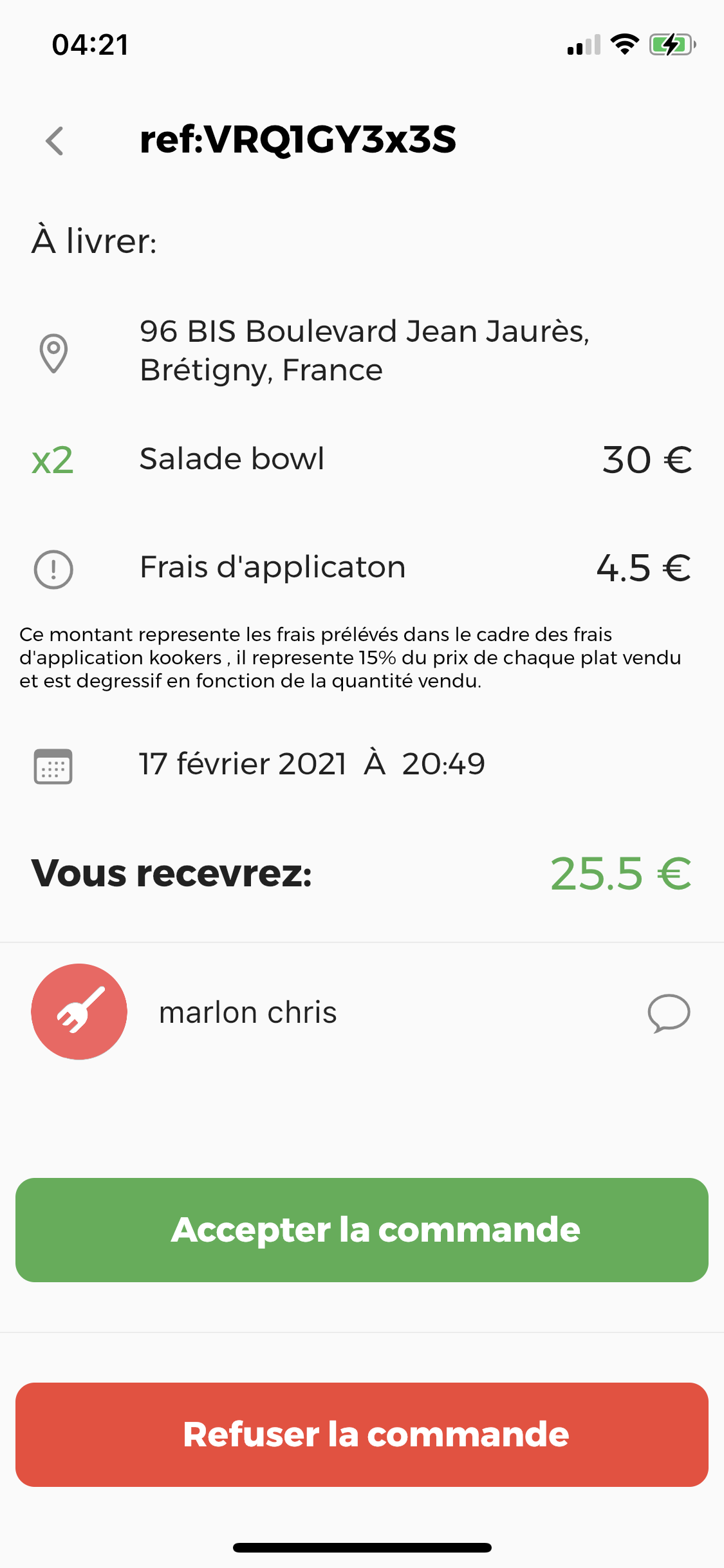The image size is (724, 1568).
Task: Decline order with Refuser la commande
Action: click(362, 1435)
